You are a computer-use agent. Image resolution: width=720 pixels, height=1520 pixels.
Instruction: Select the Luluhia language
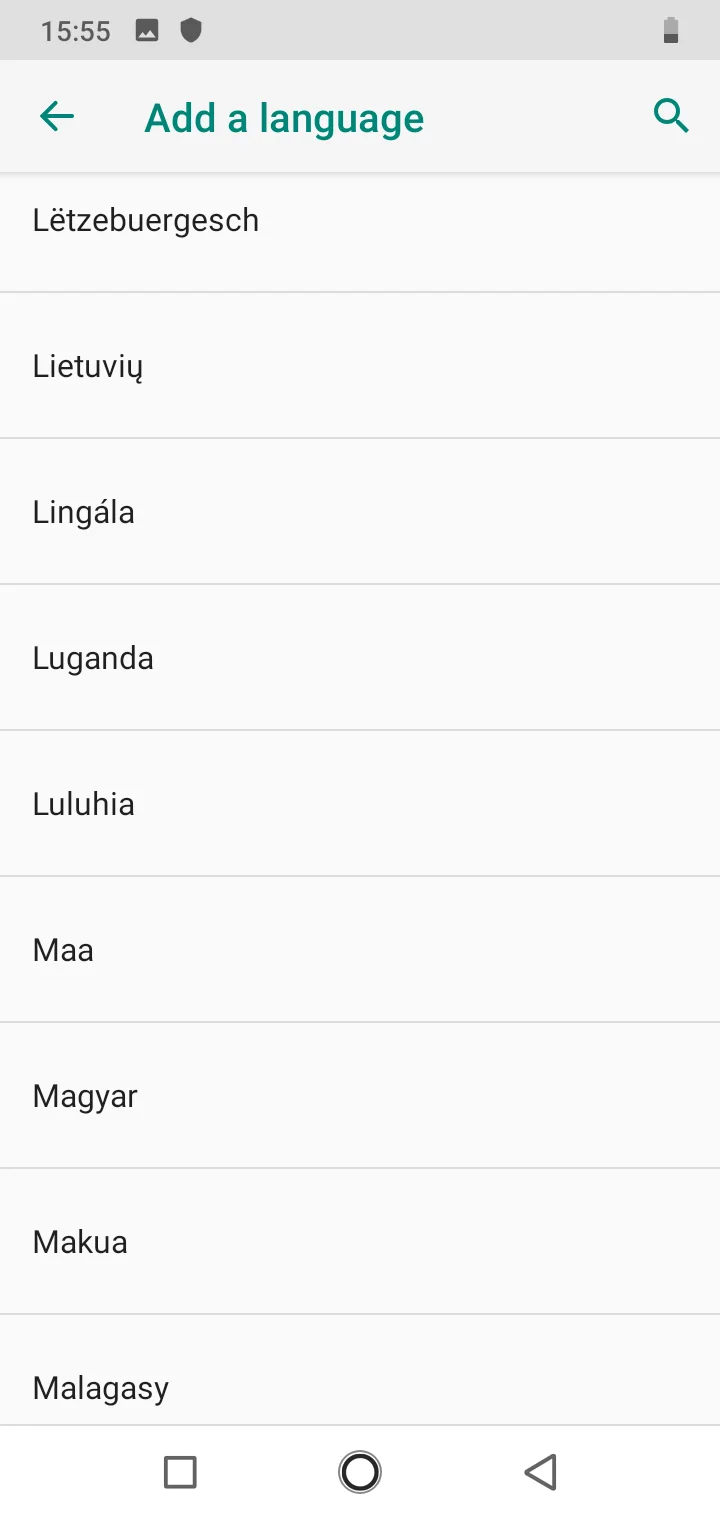[x=360, y=804]
